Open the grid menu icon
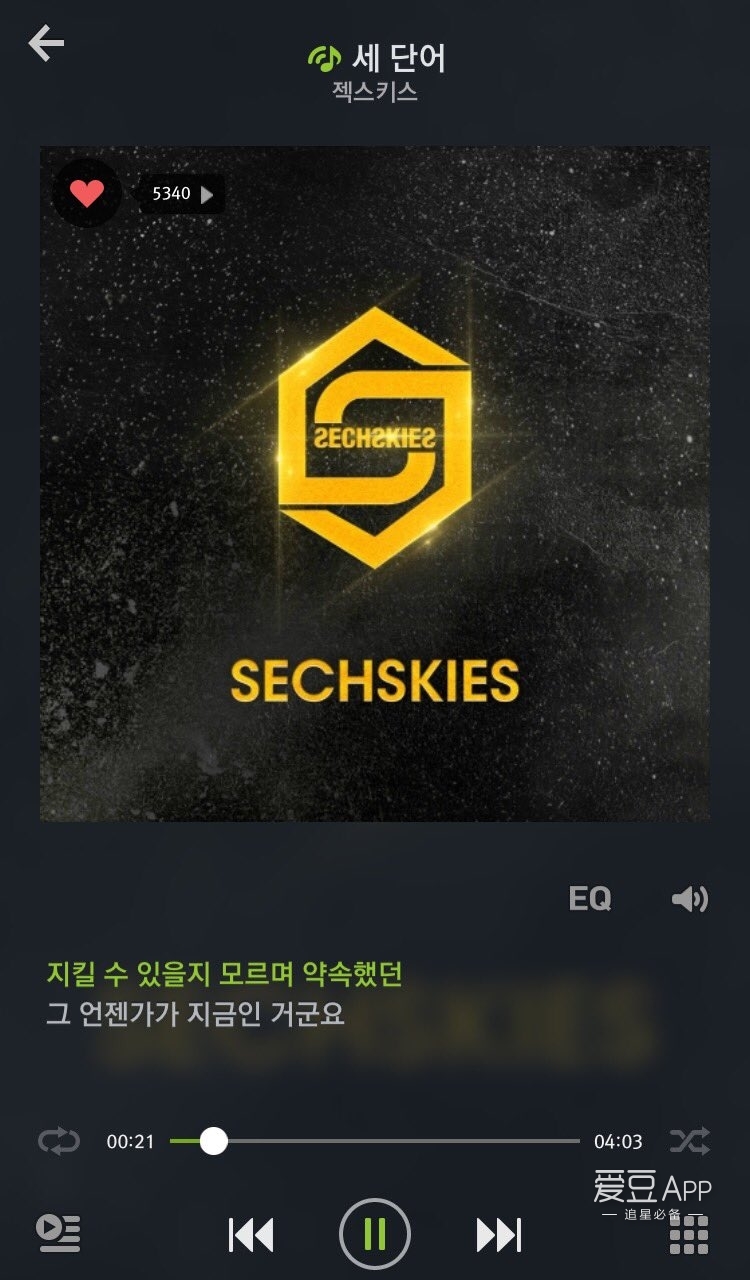The width and height of the screenshot is (750, 1280). click(689, 1236)
